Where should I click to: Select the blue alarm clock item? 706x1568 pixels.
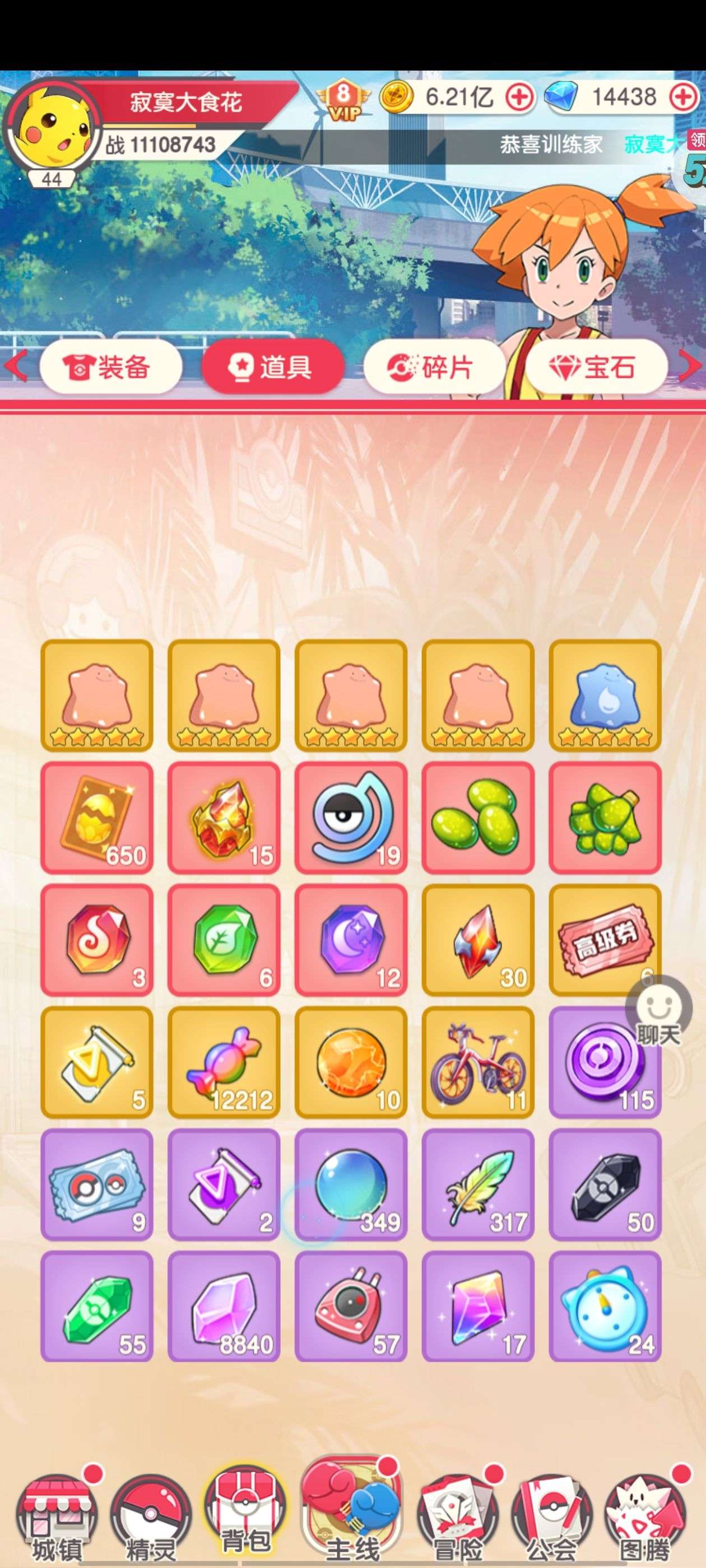pyautogui.click(x=605, y=1307)
